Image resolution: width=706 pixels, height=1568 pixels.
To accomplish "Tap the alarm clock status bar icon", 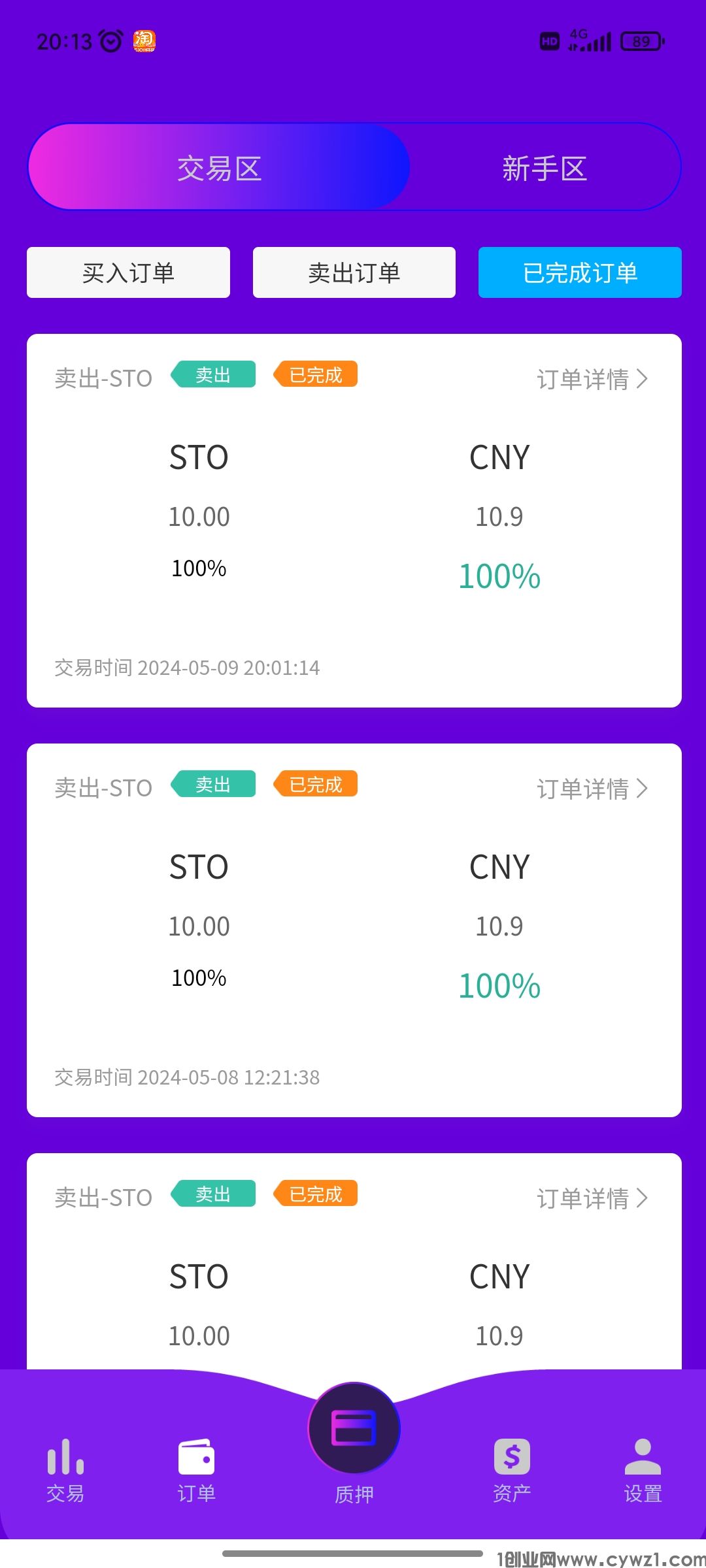I will (x=110, y=41).
